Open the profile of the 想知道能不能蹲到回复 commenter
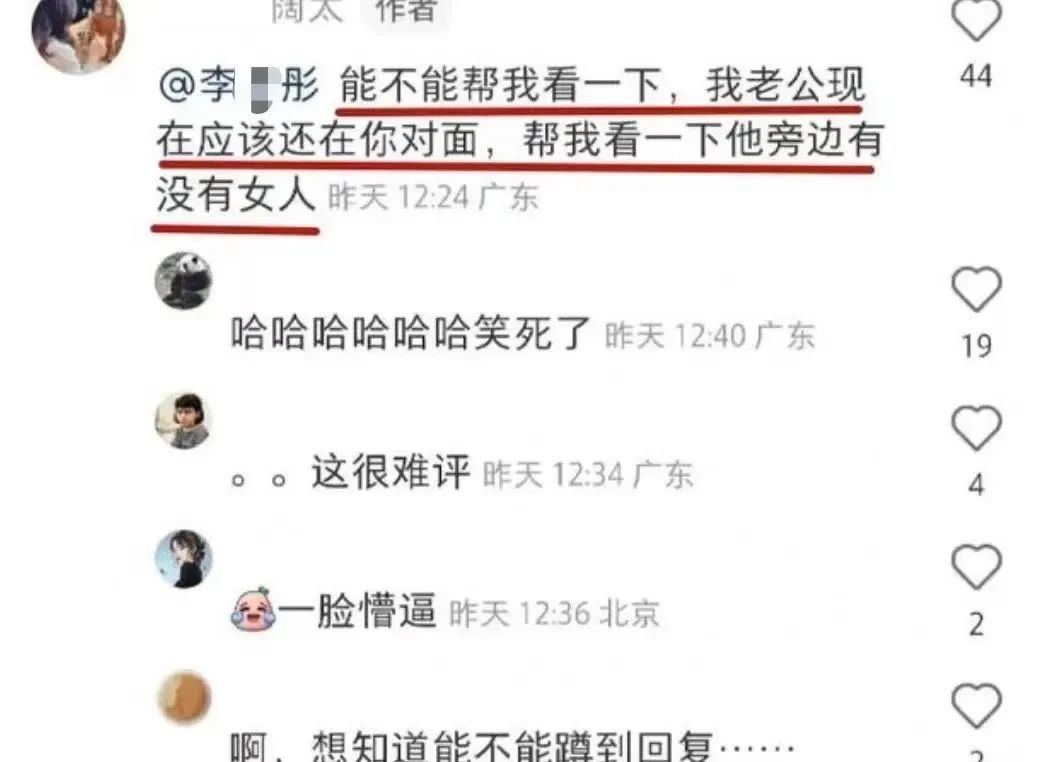 (183, 697)
